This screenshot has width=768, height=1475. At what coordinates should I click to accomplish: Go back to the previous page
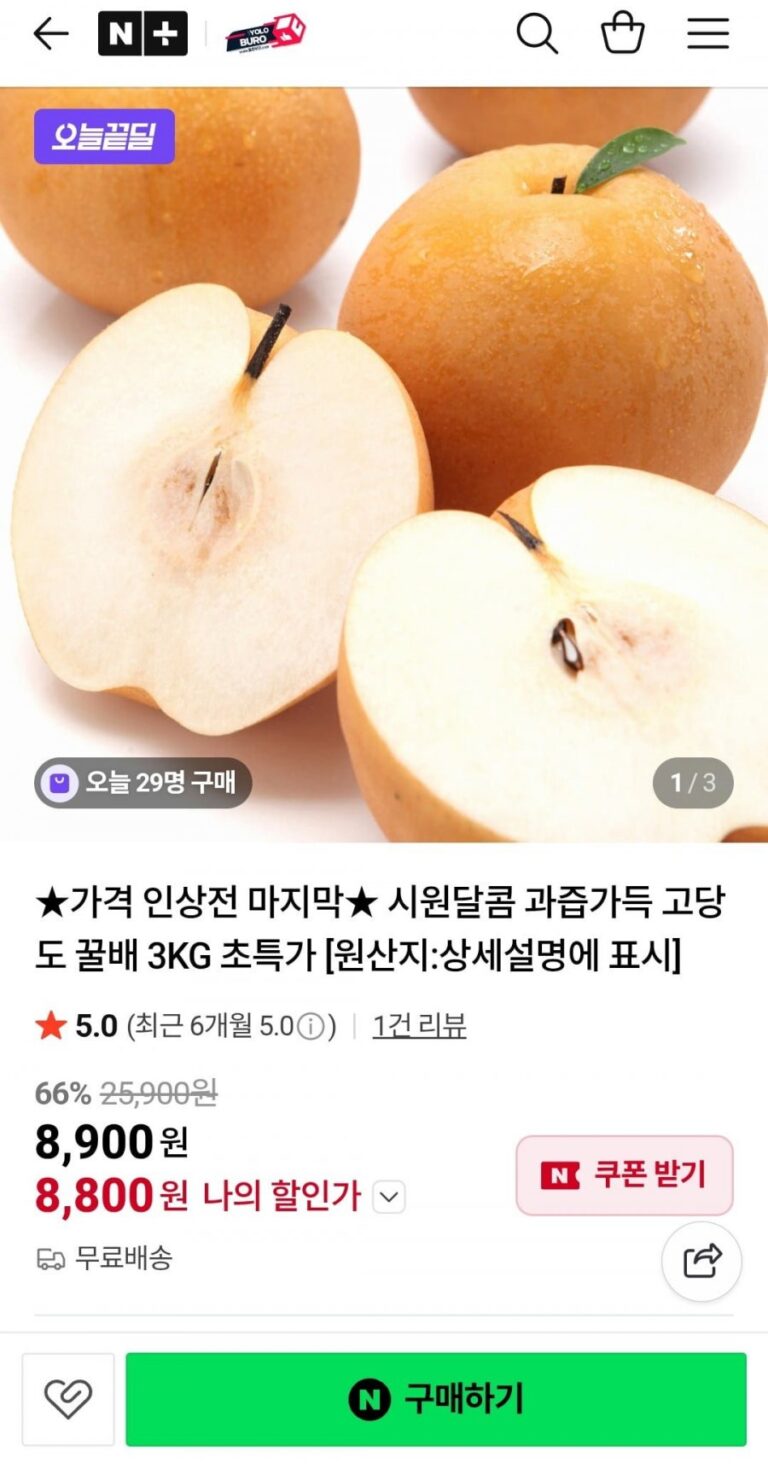pyautogui.click(x=50, y=34)
